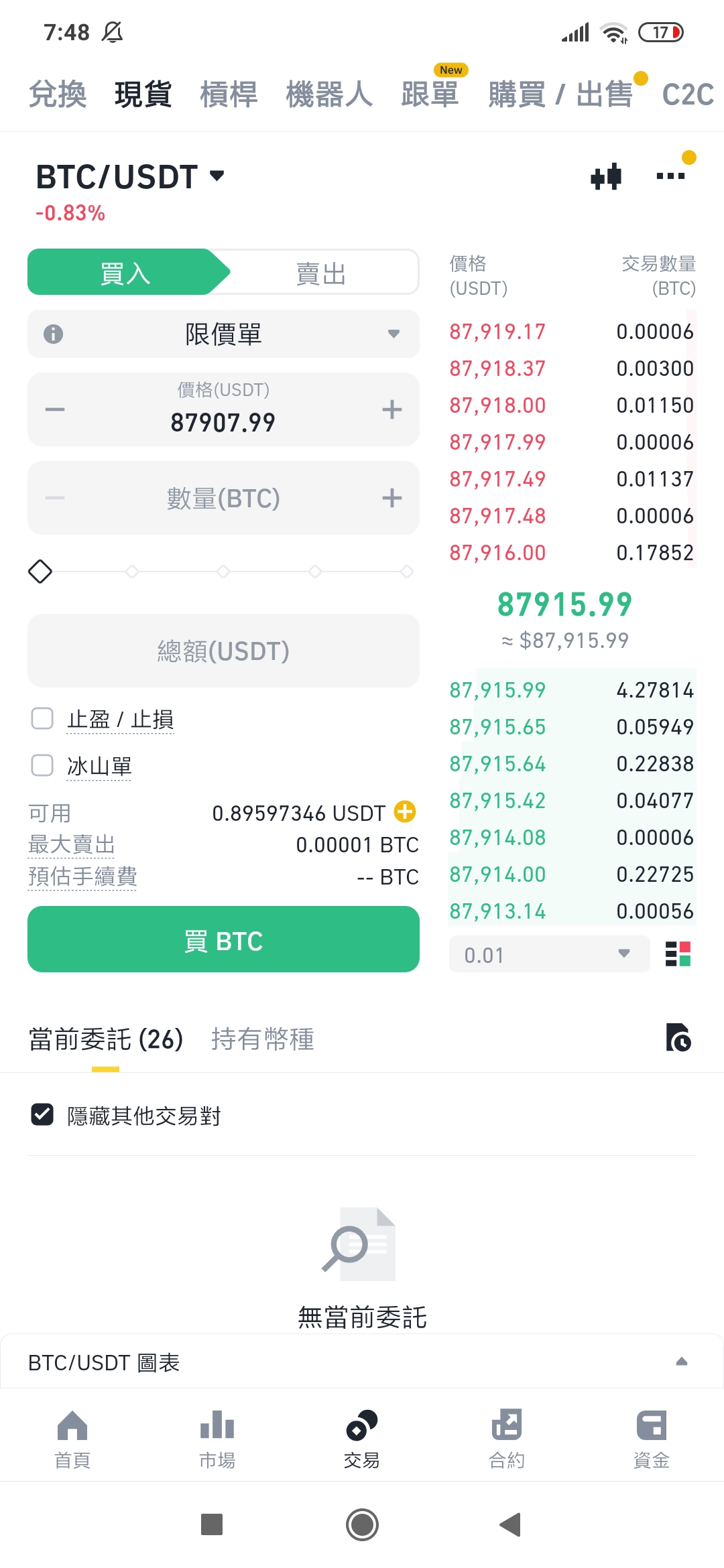Click the 數量(BTC) input field

pos(223,498)
